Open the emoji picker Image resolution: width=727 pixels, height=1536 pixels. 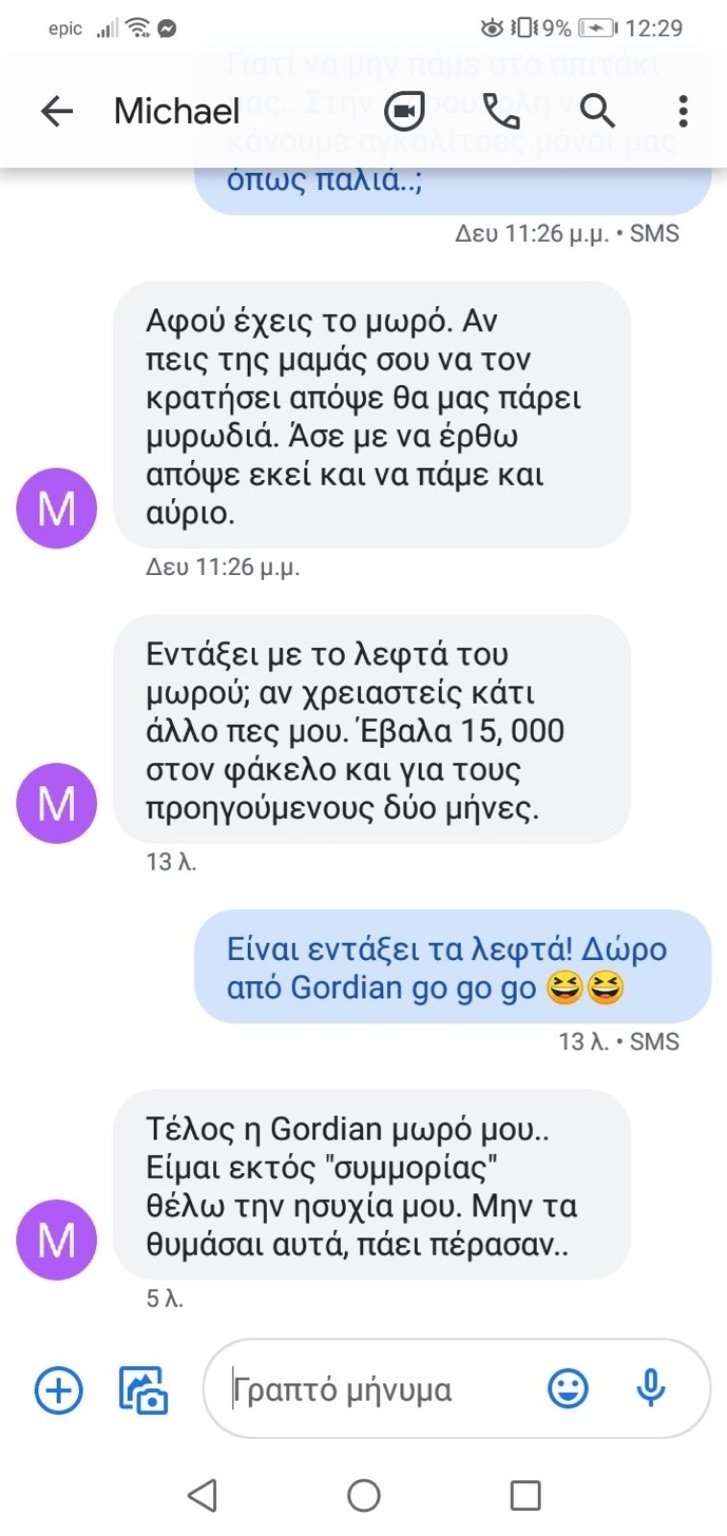point(568,1389)
